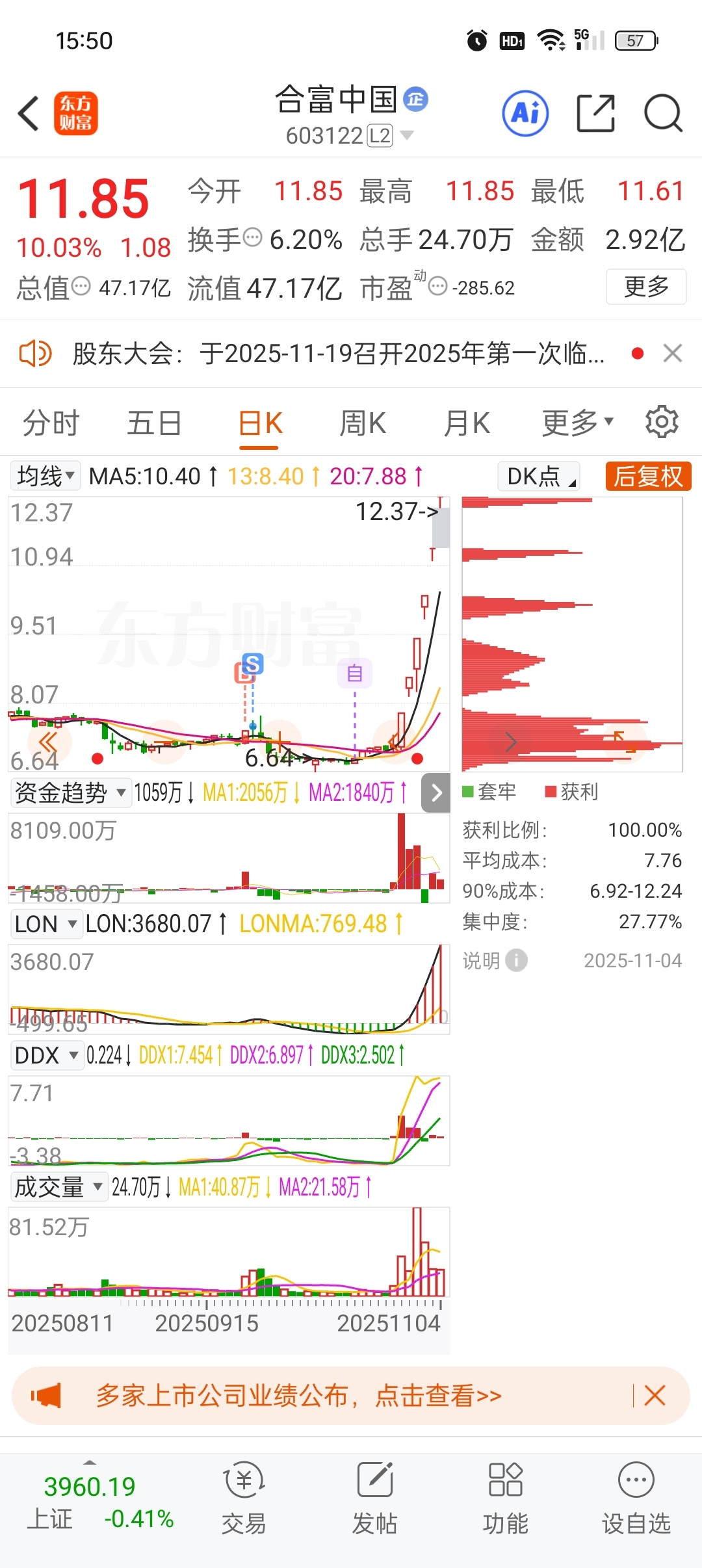Open the search magnifier

click(x=662, y=113)
